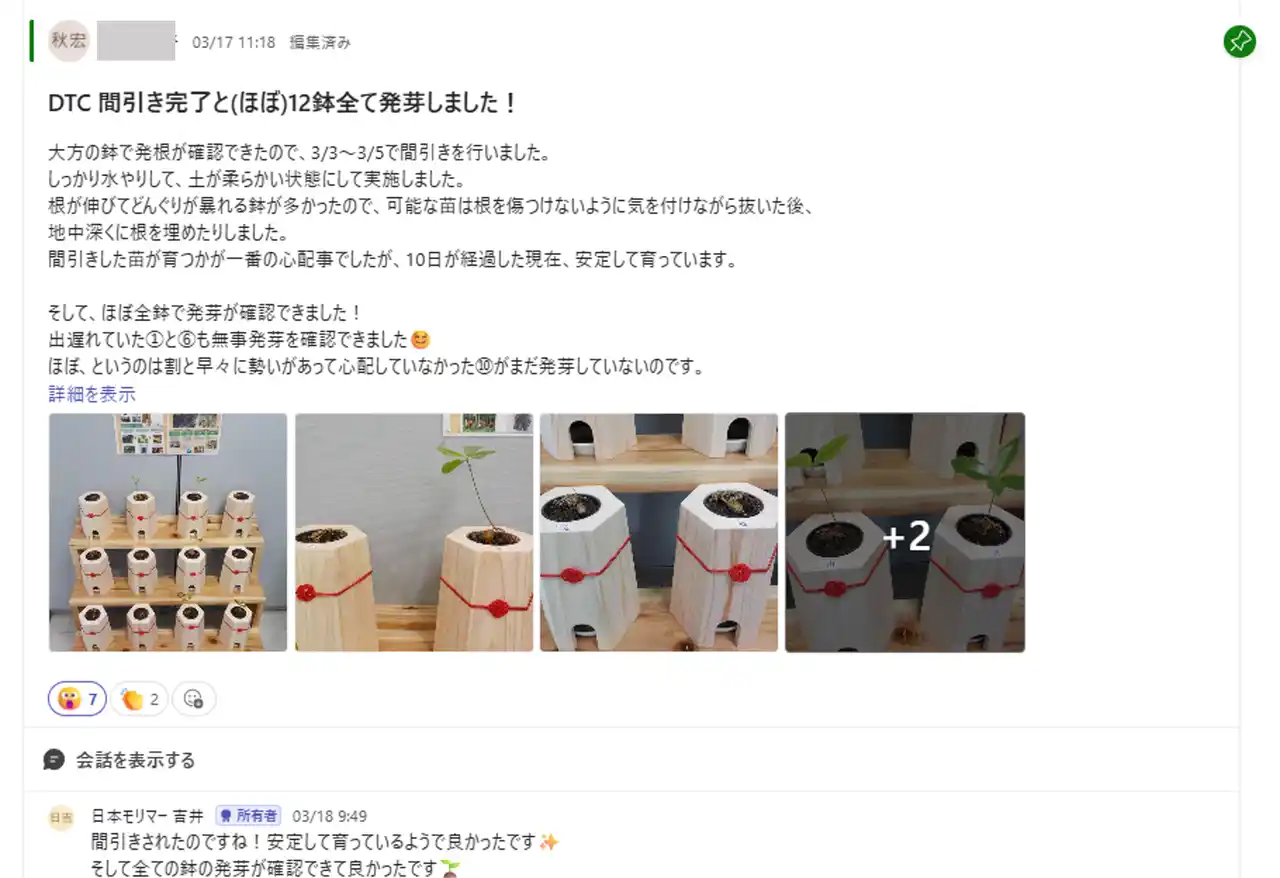This screenshot has height=878, width=1280.
Task: Add clapping hands reaction with 2
Action: pos(140,699)
